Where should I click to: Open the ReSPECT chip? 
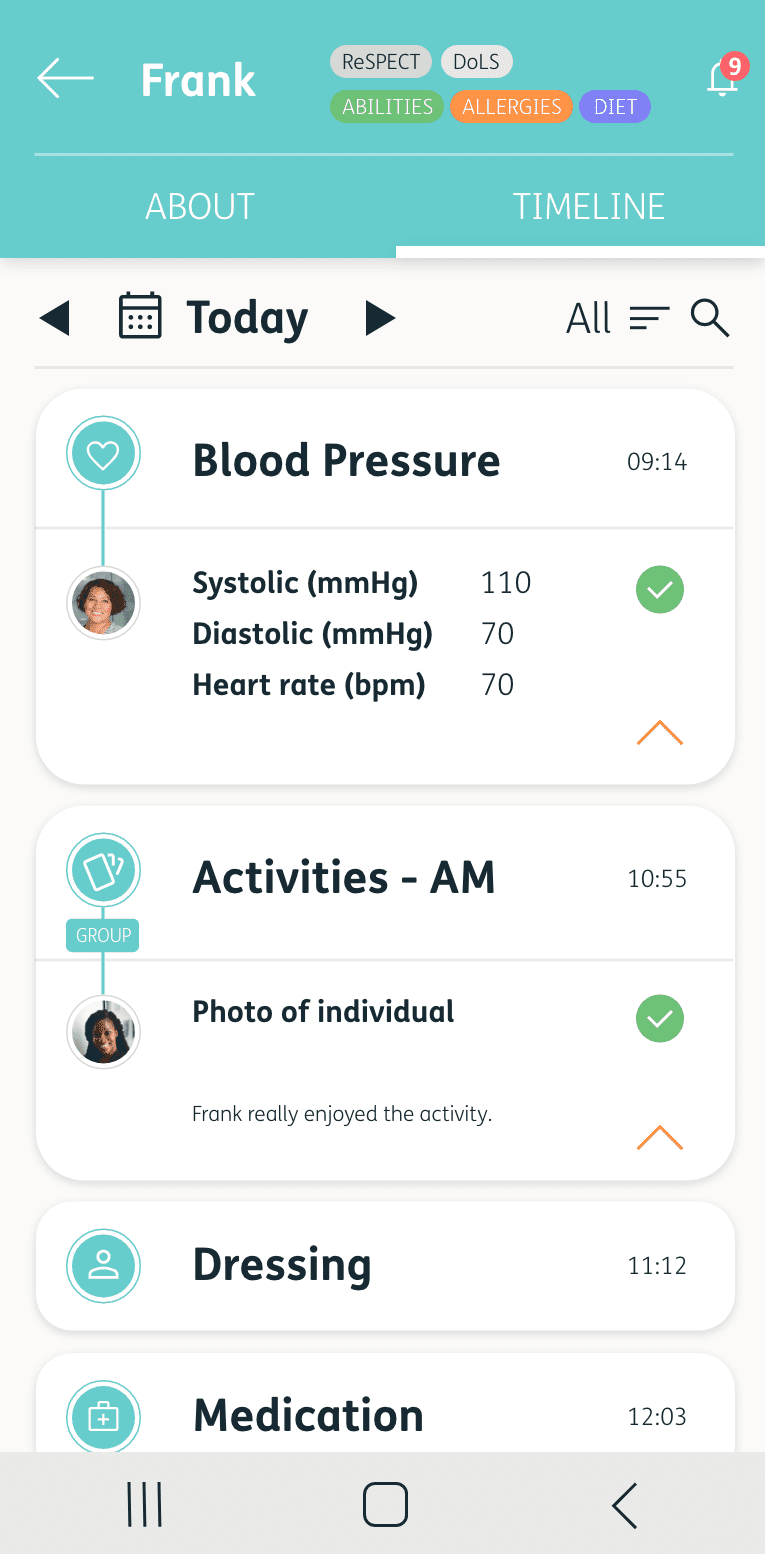click(x=381, y=62)
